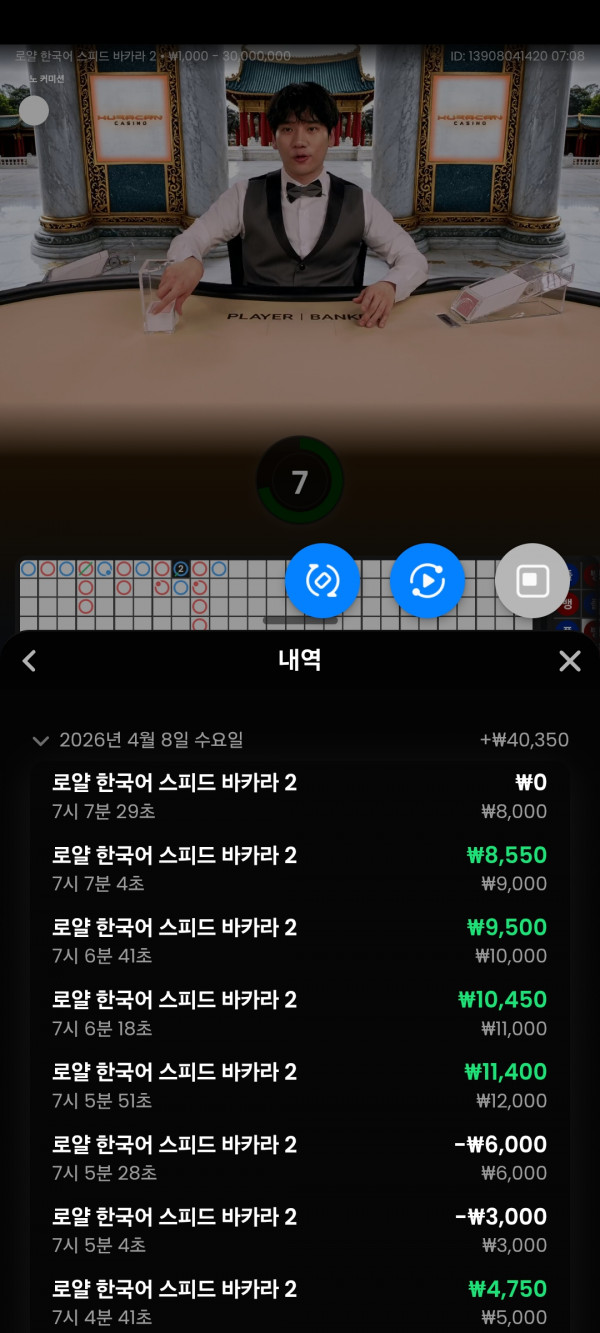This screenshot has width=600, height=1333.
Task: Open the 7시 6분 18초 record
Action: point(299,1013)
